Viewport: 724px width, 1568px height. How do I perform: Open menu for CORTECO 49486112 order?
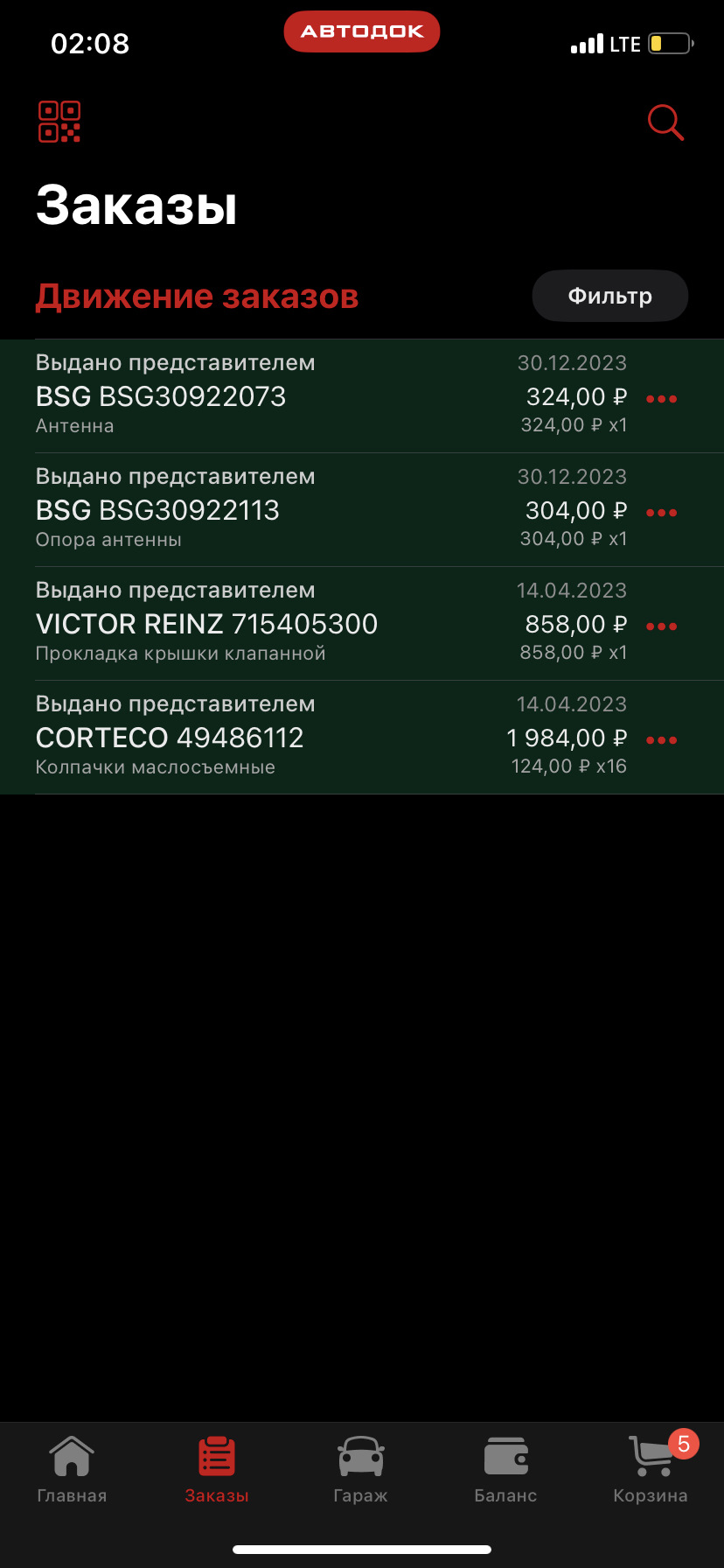[662, 739]
